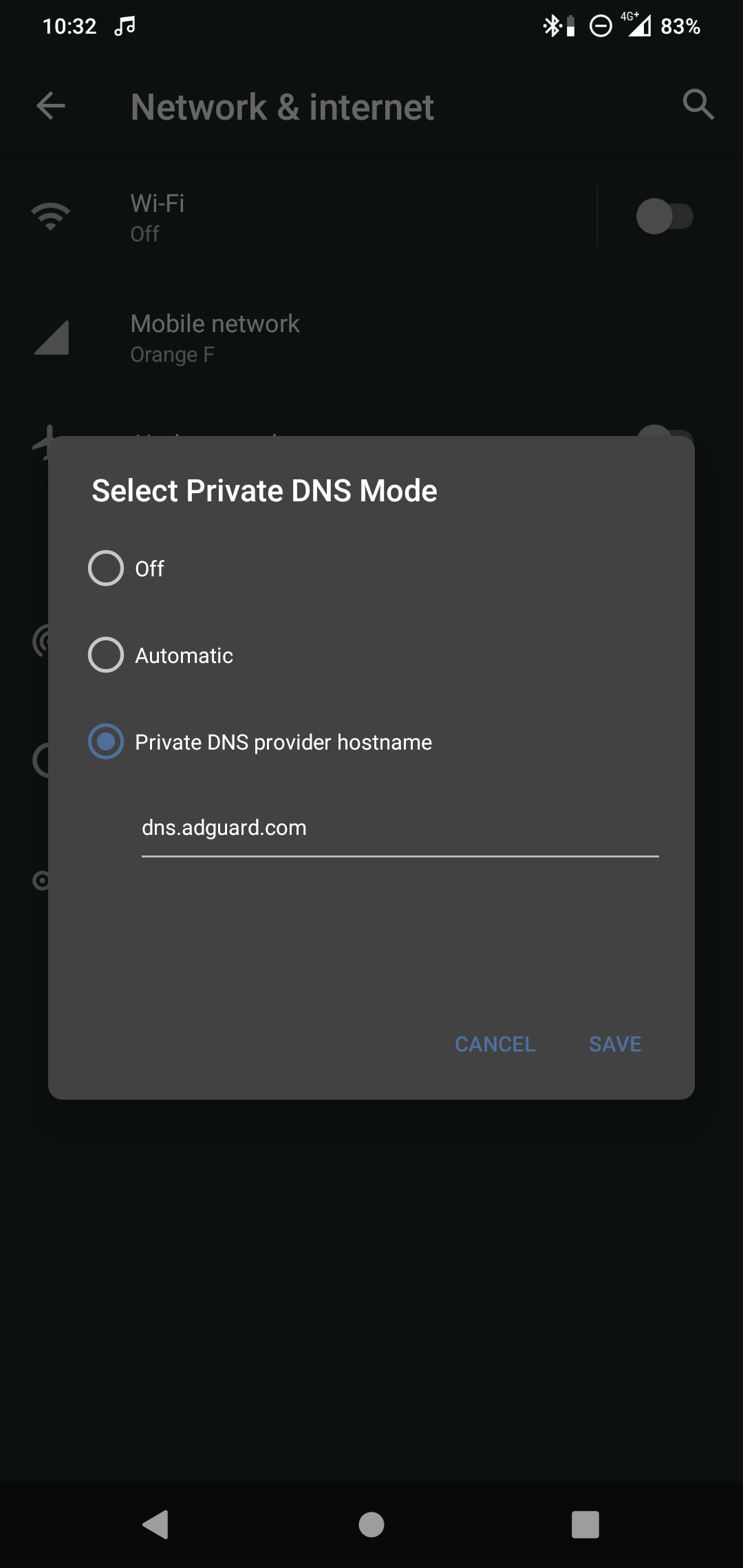Go to the home screen
The image size is (743, 1568).
pos(371,1524)
